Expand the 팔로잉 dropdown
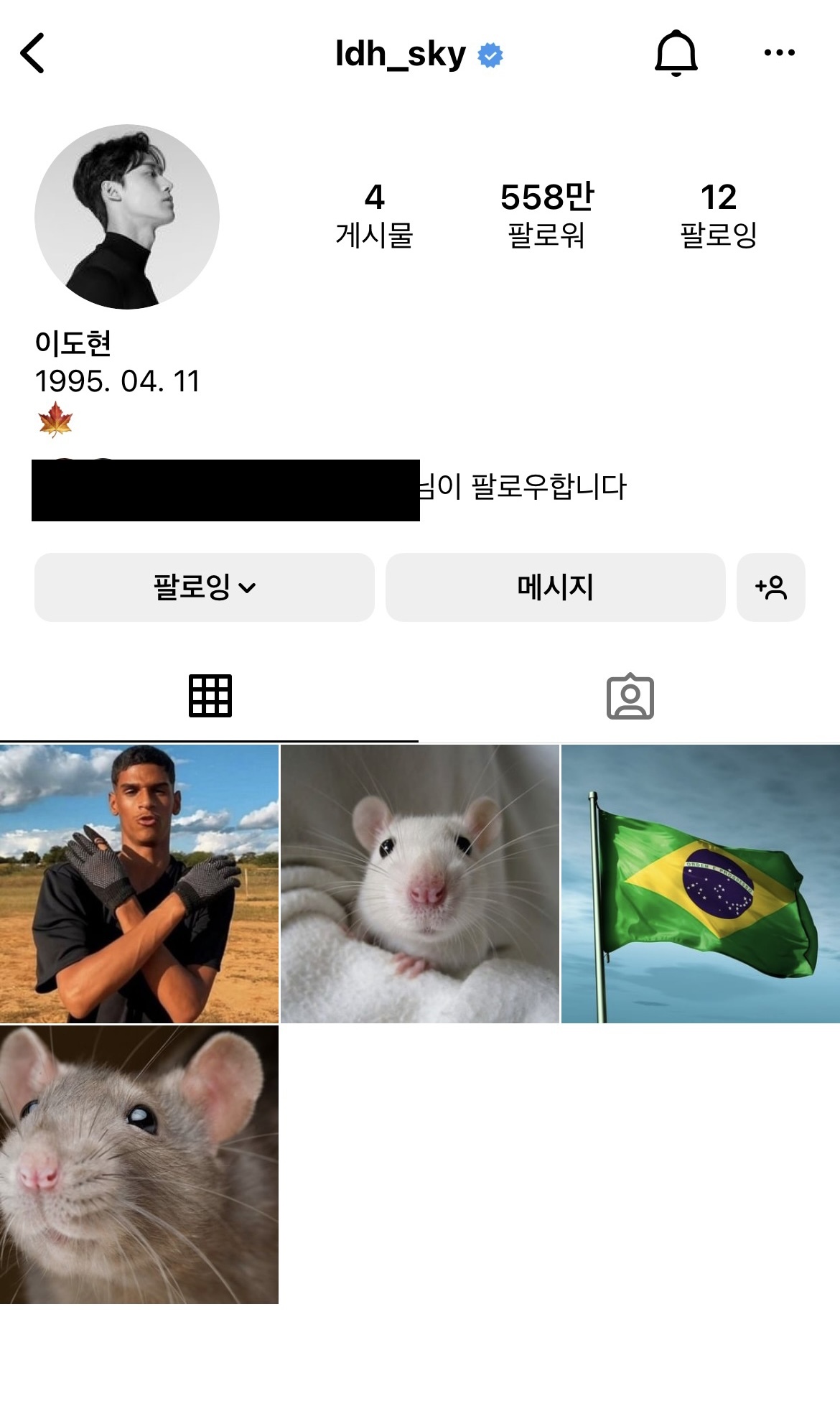Screen dimensions: 840x1401 (205, 587)
